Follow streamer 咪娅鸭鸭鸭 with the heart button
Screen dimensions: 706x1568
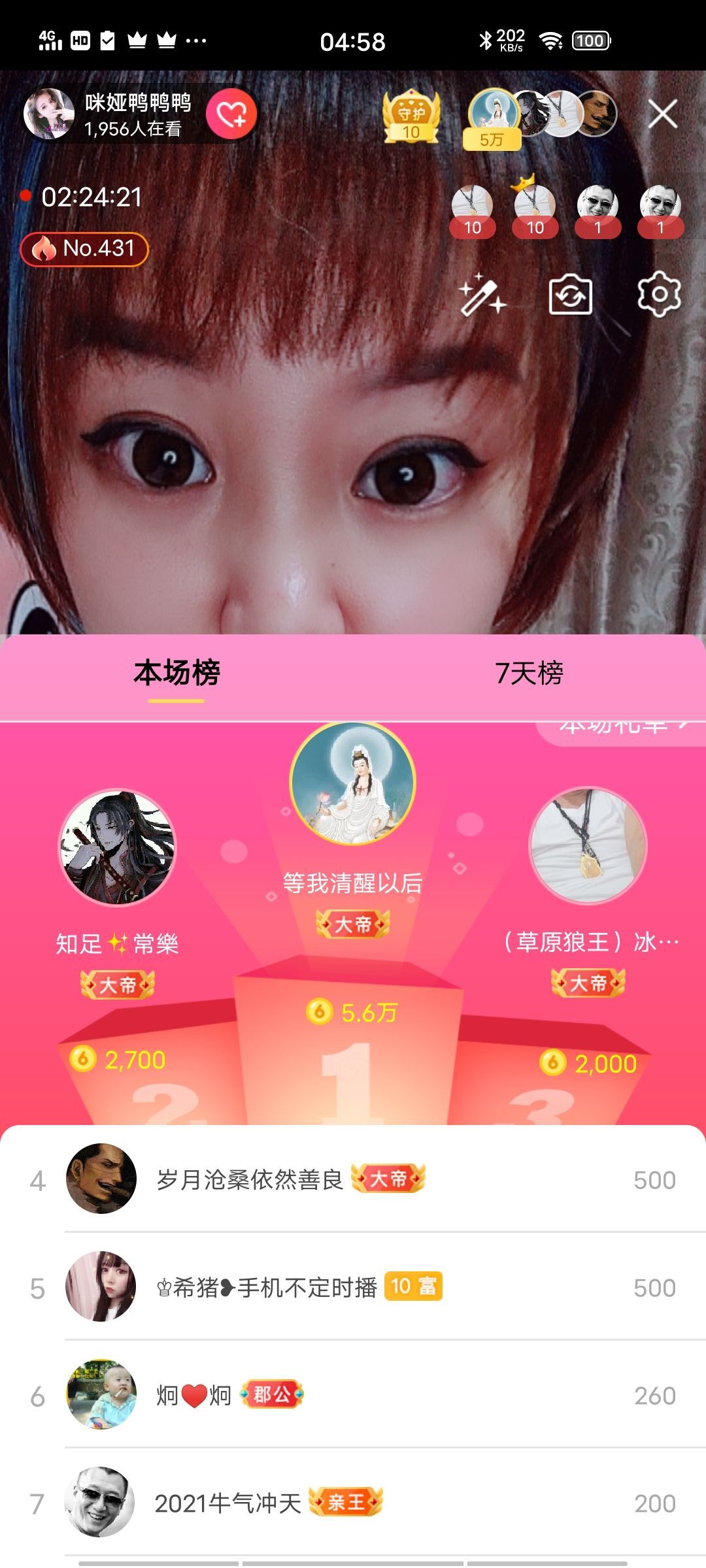point(231,115)
